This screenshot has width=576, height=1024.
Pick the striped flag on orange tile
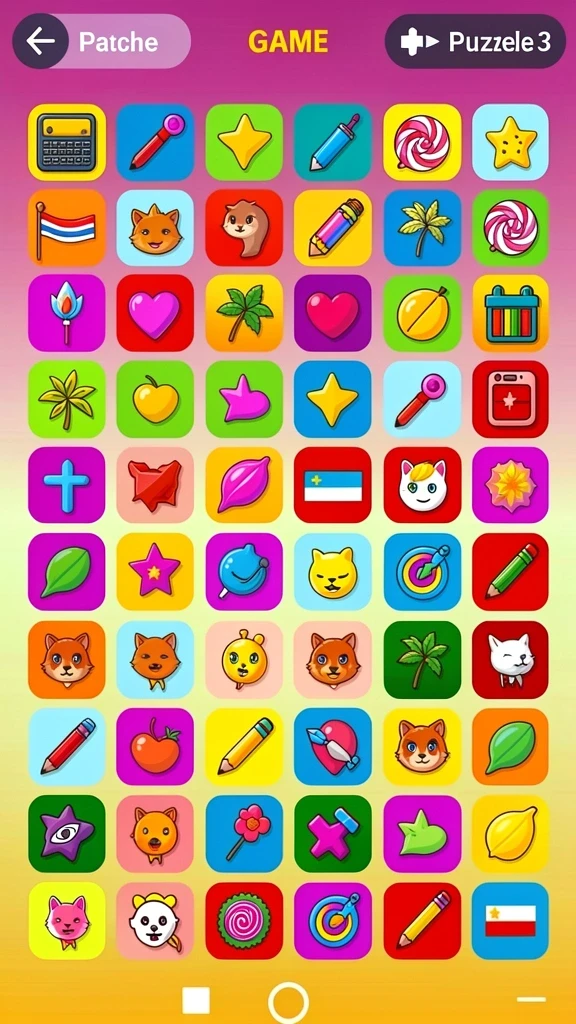click(x=67, y=228)
